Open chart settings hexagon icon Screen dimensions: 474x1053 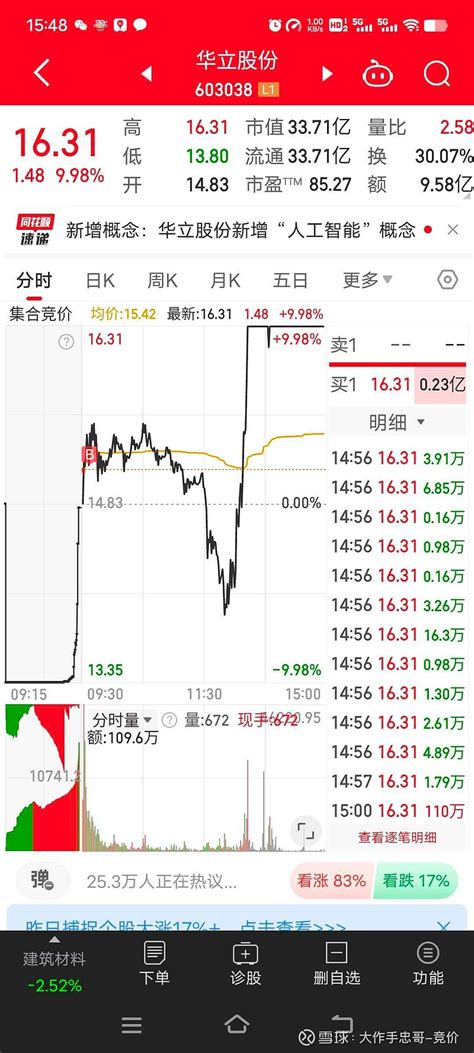tap(447, 280)
